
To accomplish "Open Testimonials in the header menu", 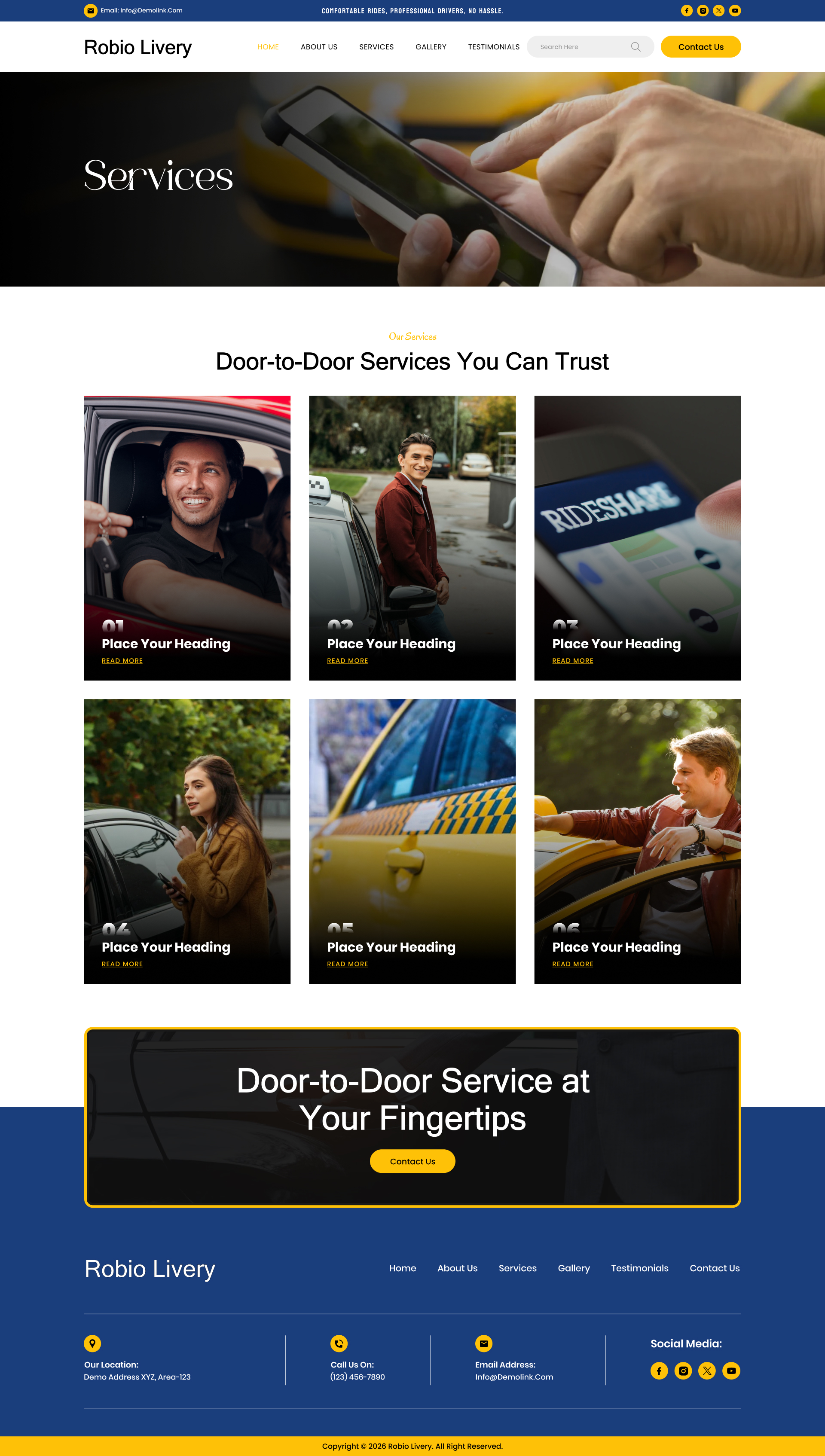I will [493, 47].
